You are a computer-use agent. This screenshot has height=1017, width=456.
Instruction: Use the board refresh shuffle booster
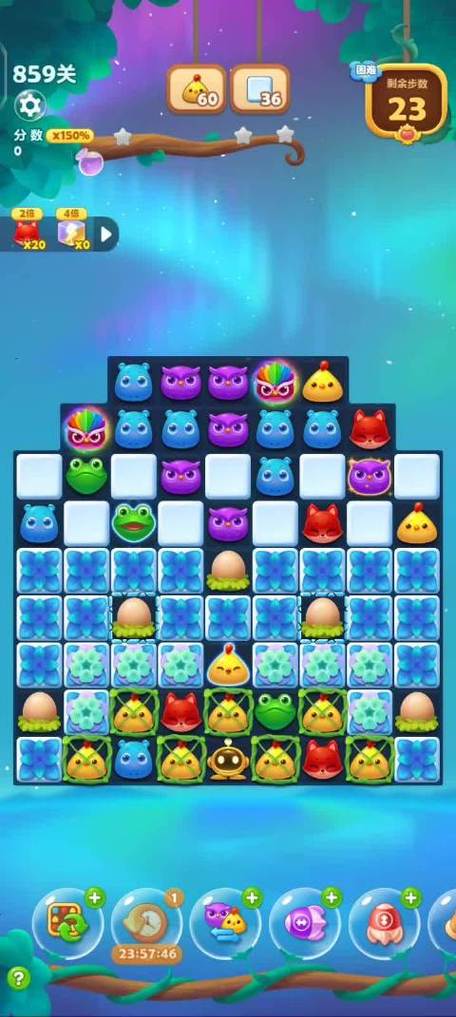[x=67, y=922]
